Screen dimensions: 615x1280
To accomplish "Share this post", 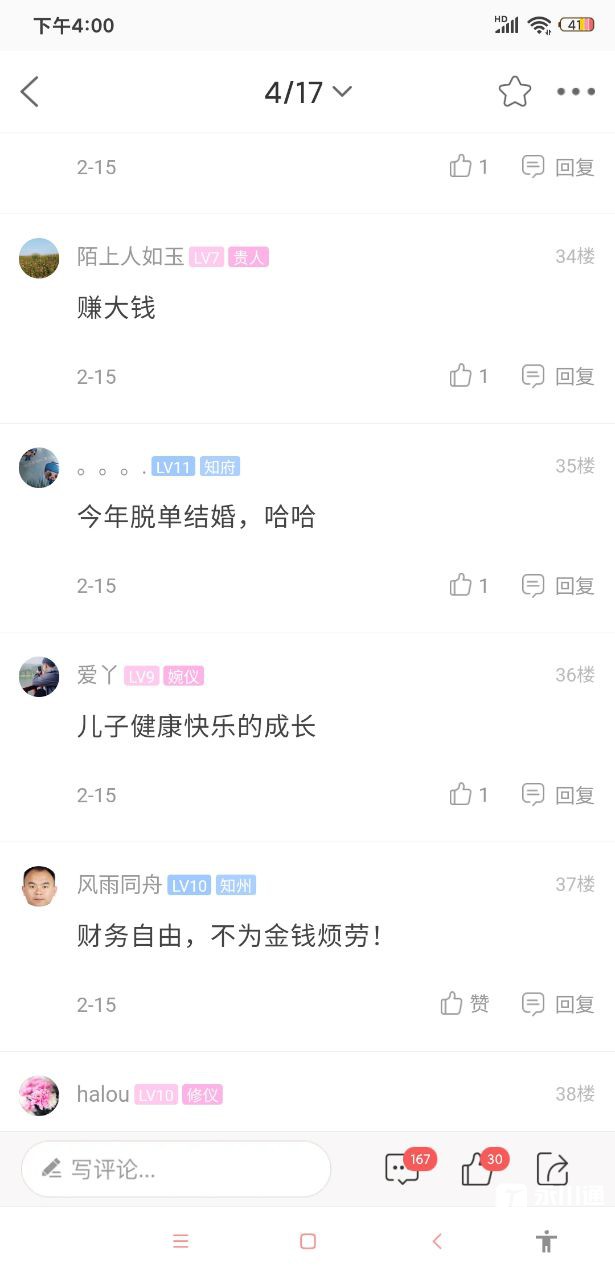I will pos(552,1168).
